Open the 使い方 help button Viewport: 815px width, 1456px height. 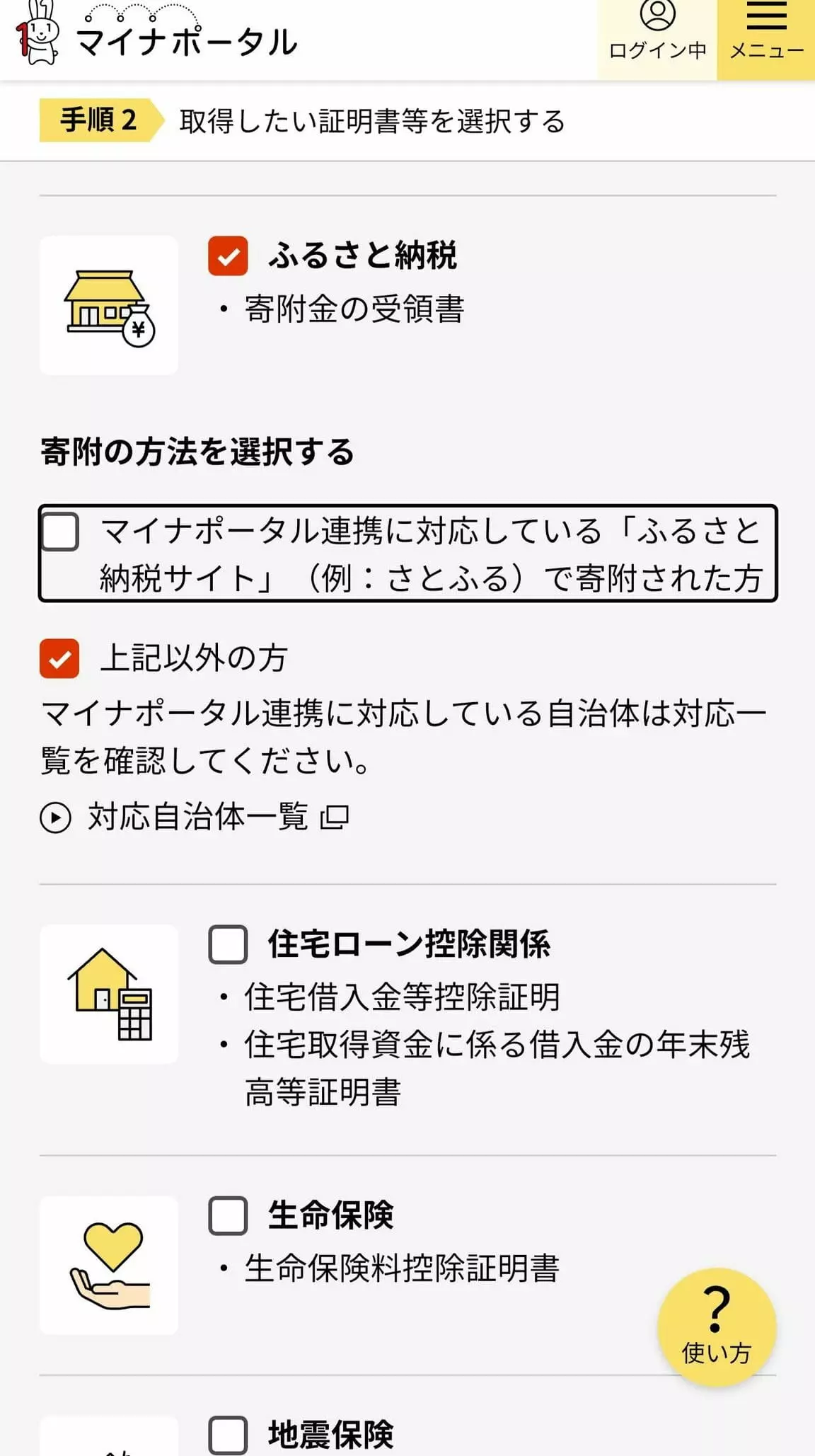coord(717,1326)
